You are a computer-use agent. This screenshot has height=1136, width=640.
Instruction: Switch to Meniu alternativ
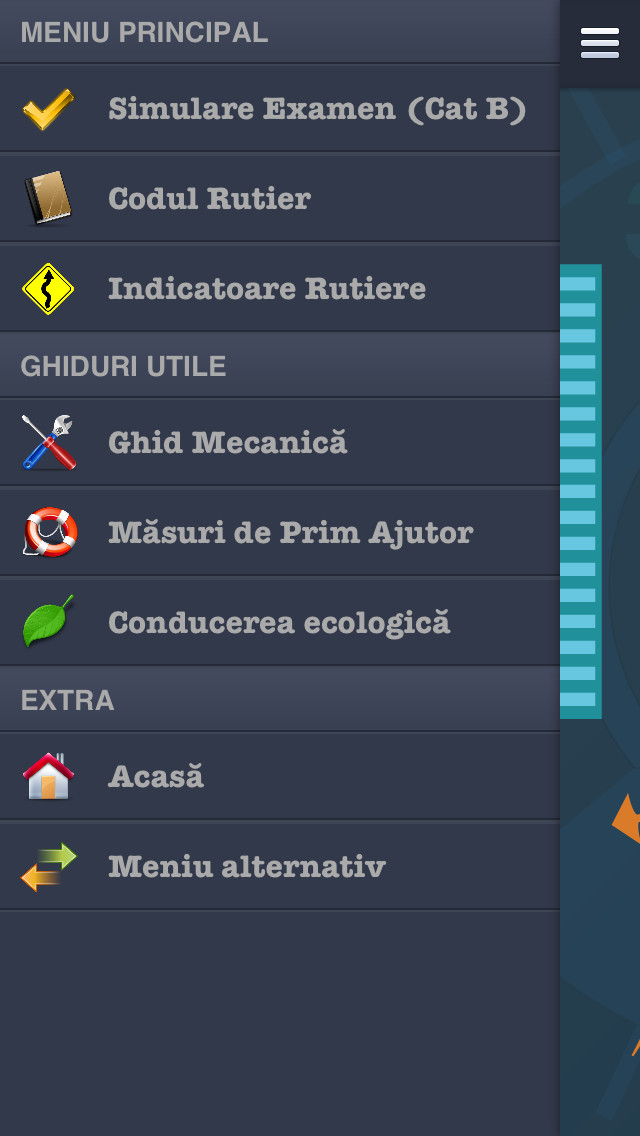point(280,866)
